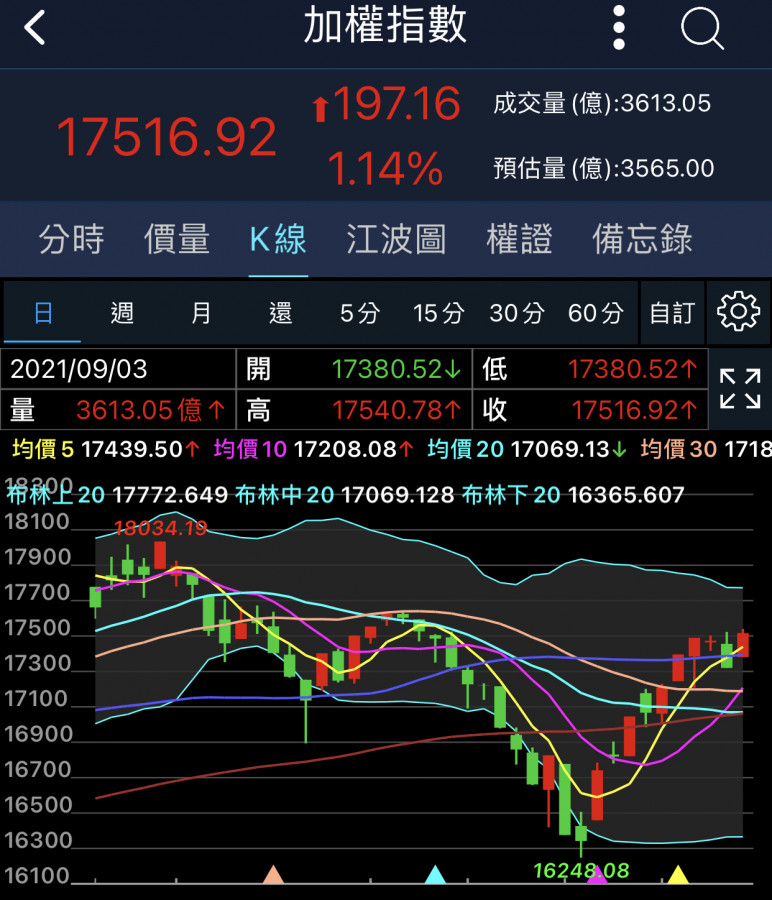Viewport: 772px width, 900px height.
Task: Expand the chart to fullscreen
Action: click(740, 388)
